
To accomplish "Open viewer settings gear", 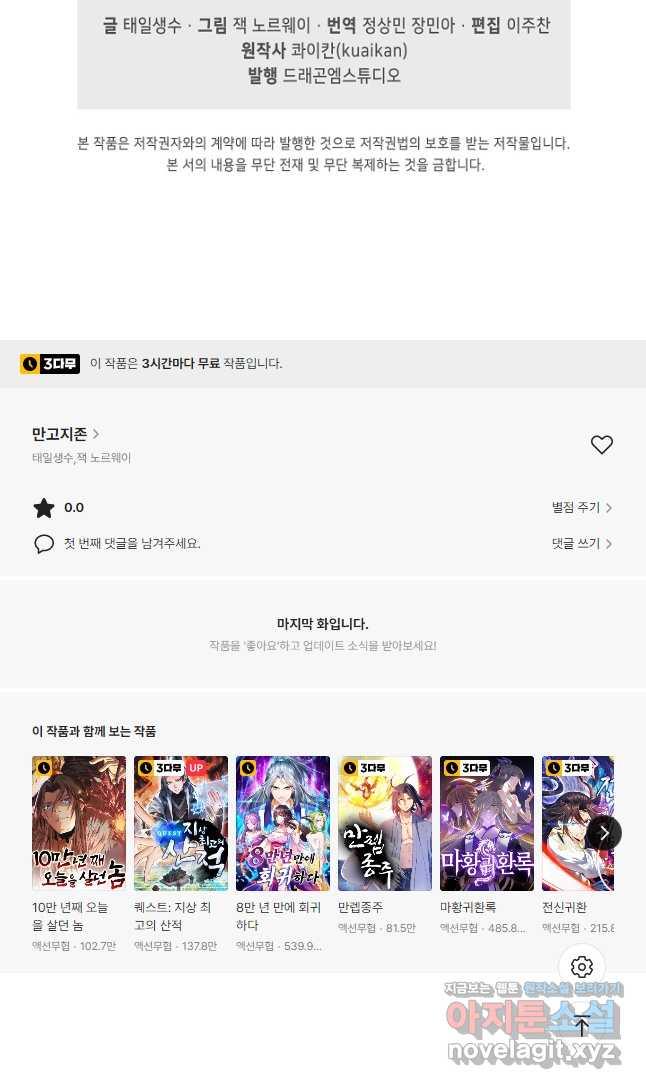I will (582, 967).
